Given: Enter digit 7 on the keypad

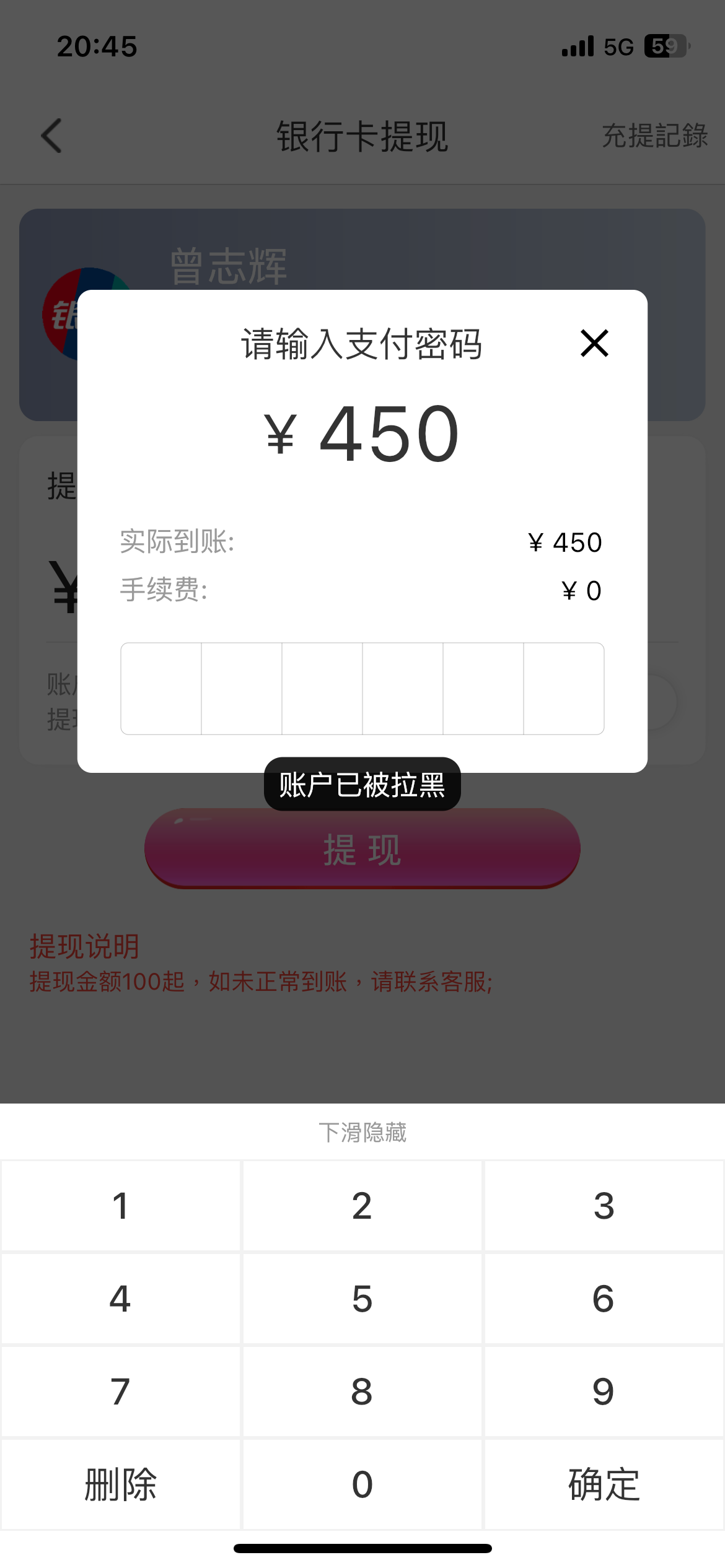Looking at the screenshot, I should click(120, 1392).
